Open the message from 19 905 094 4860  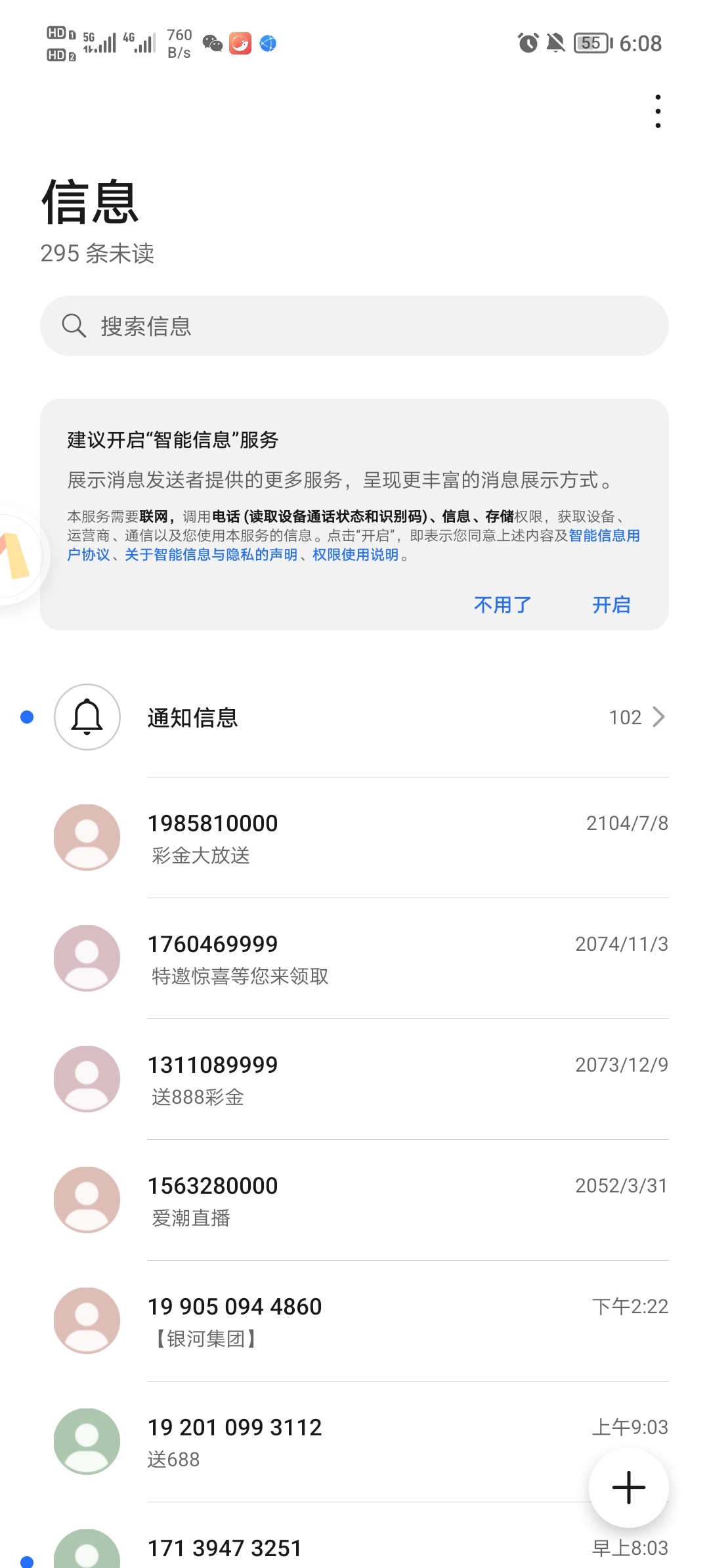354,1321
